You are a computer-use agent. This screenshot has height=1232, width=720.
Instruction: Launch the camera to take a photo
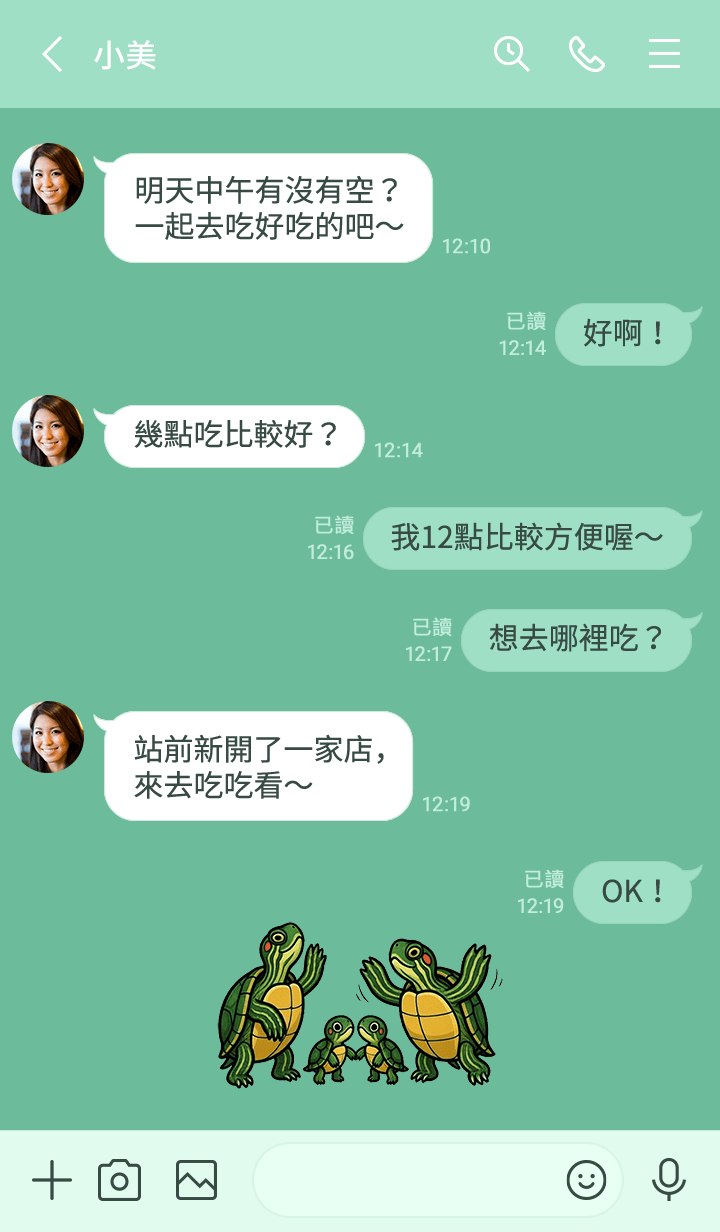click(119, 1181)
